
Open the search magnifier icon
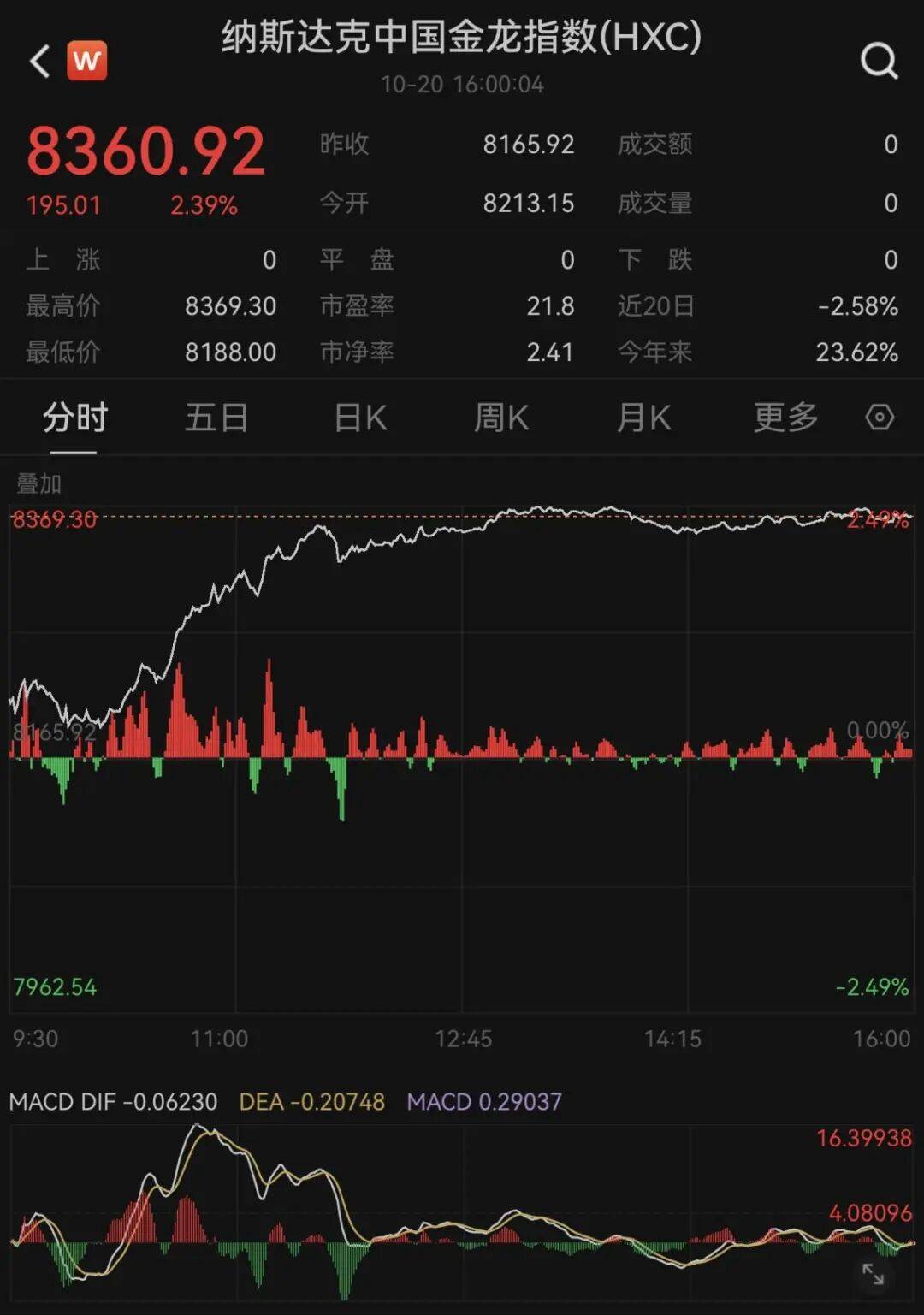(x=879, y=62)
